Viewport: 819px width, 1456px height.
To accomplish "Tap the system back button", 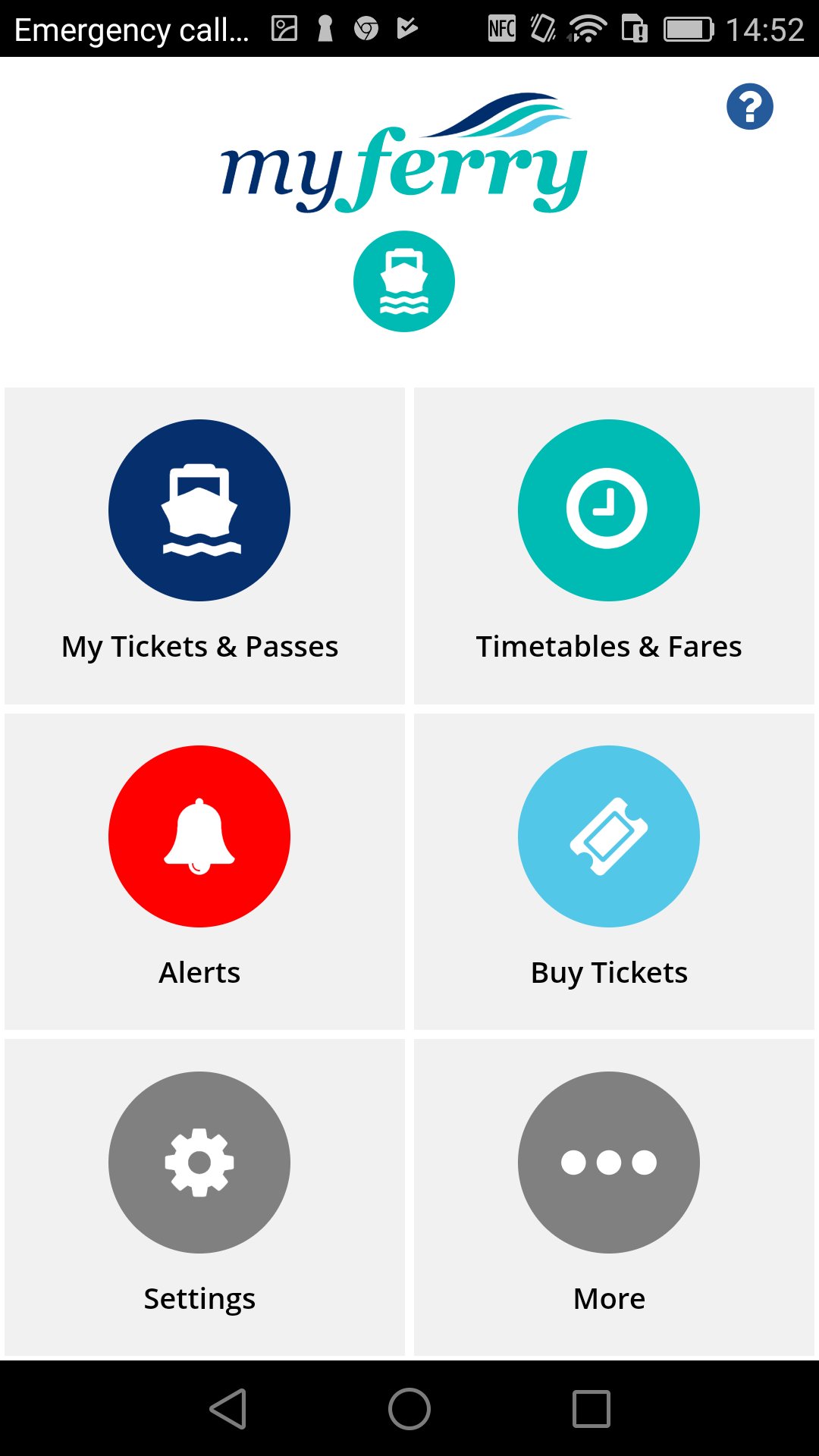I will [x=227, y=1409].
